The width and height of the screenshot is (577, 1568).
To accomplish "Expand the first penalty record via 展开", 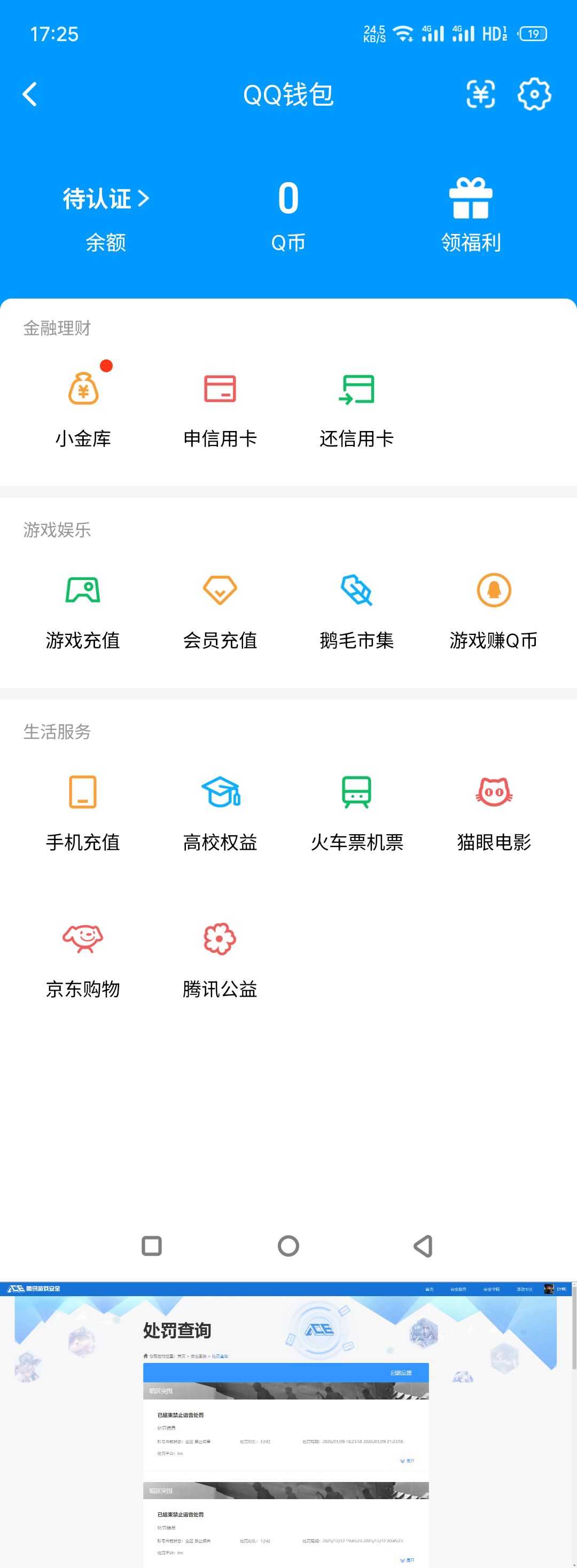I will pos(408,1462).
